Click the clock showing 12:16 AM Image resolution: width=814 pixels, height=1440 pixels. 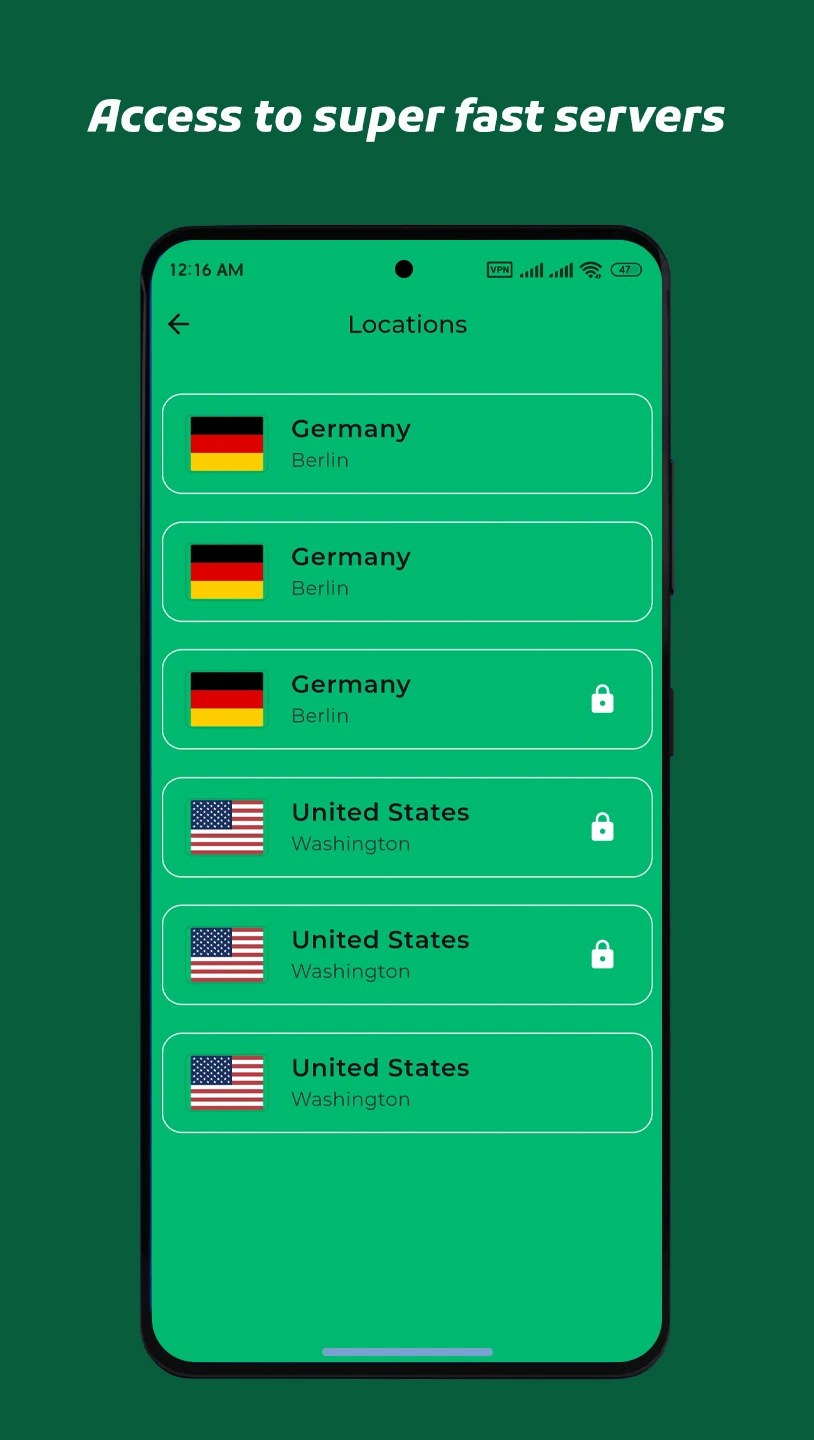[x=205, y=269]
